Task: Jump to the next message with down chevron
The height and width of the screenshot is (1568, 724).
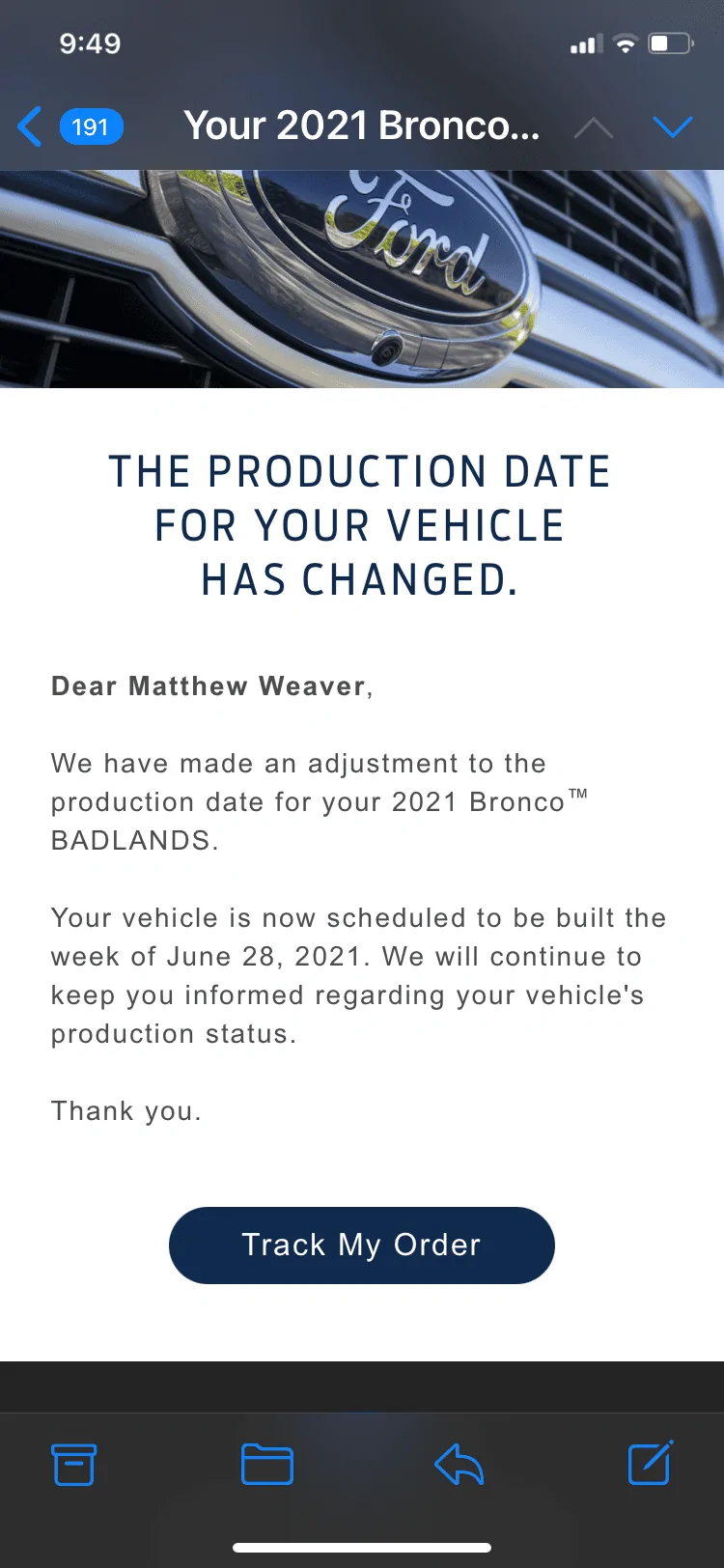Action: click(x=673, y=126)
